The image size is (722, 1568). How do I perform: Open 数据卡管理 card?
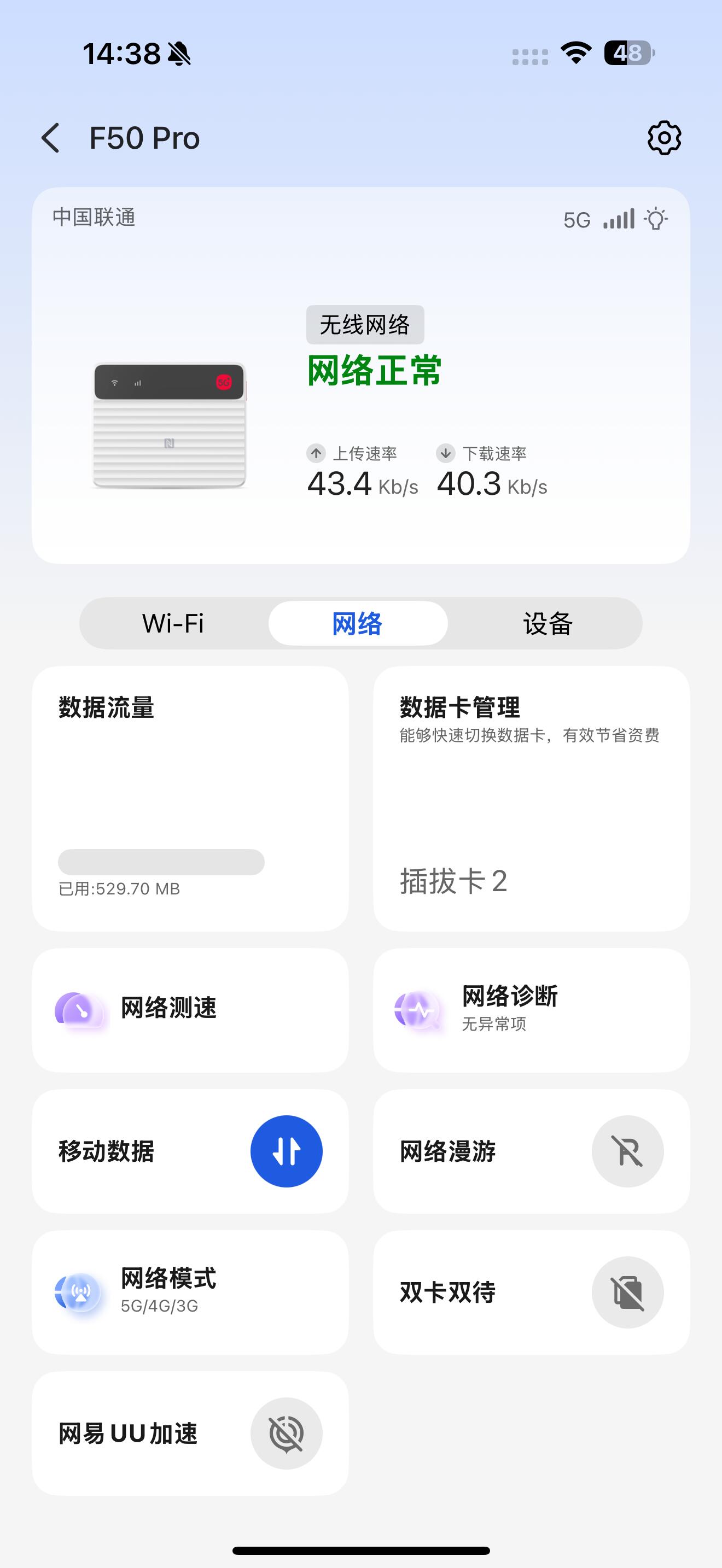(531, 798)
